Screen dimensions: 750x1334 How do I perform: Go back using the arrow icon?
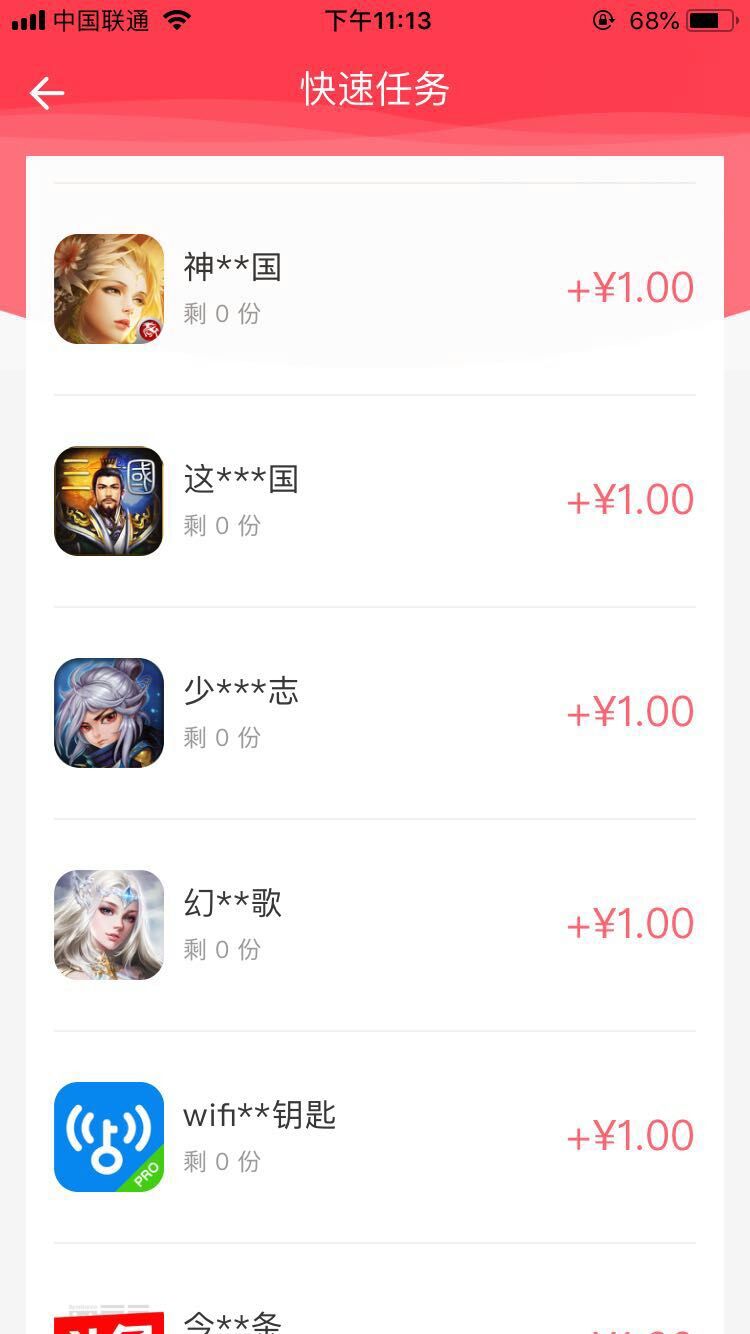47,93
